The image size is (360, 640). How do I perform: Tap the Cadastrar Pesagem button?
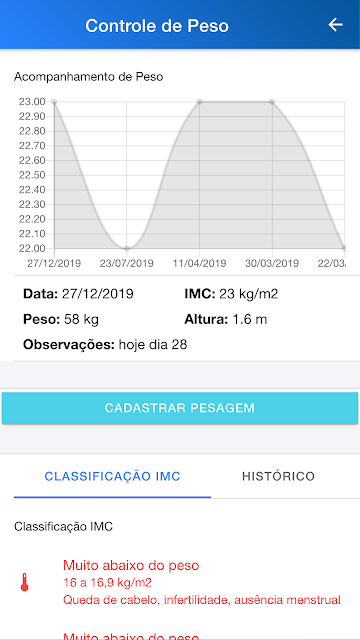click(180, 408)
